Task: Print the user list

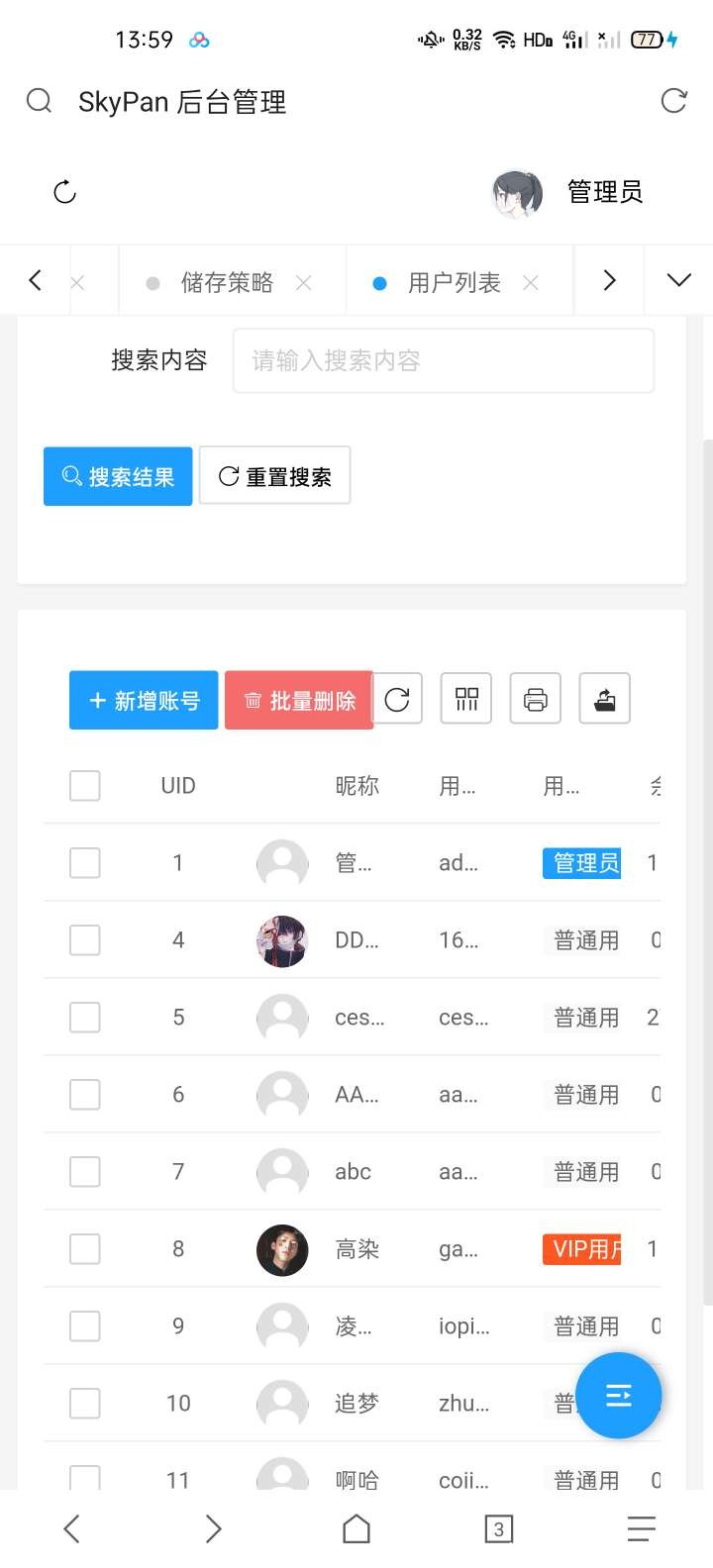Action: [535, 699]
